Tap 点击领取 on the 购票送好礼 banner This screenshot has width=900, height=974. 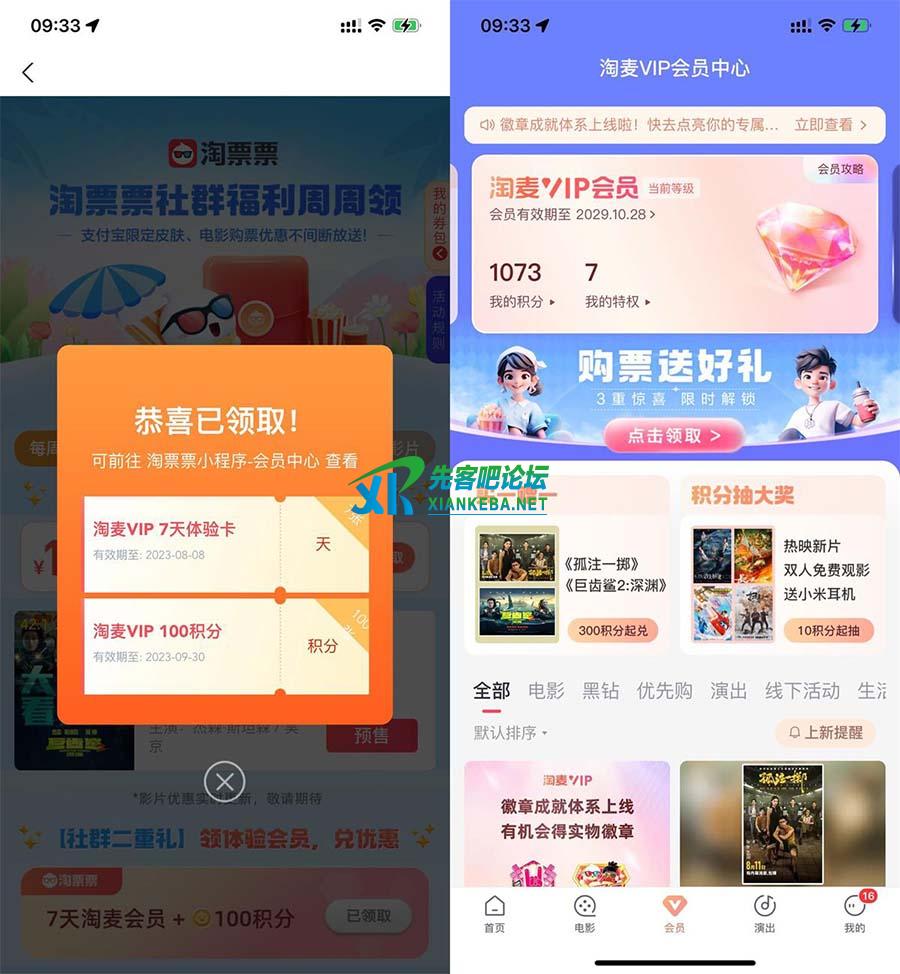pyautogui.click(x=673, y=436)
